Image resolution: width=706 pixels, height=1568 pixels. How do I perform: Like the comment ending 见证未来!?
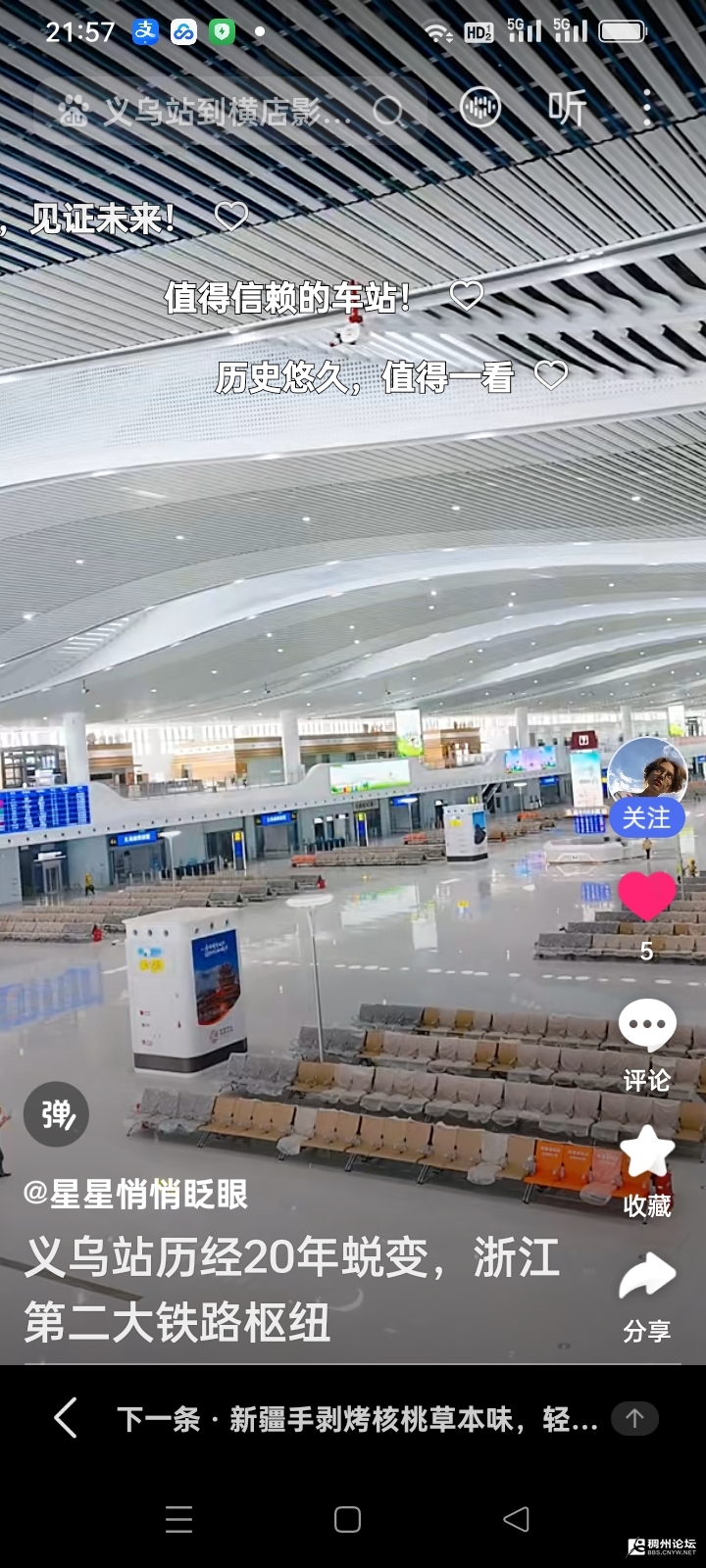pyautogui.click(x=231, y=216)
